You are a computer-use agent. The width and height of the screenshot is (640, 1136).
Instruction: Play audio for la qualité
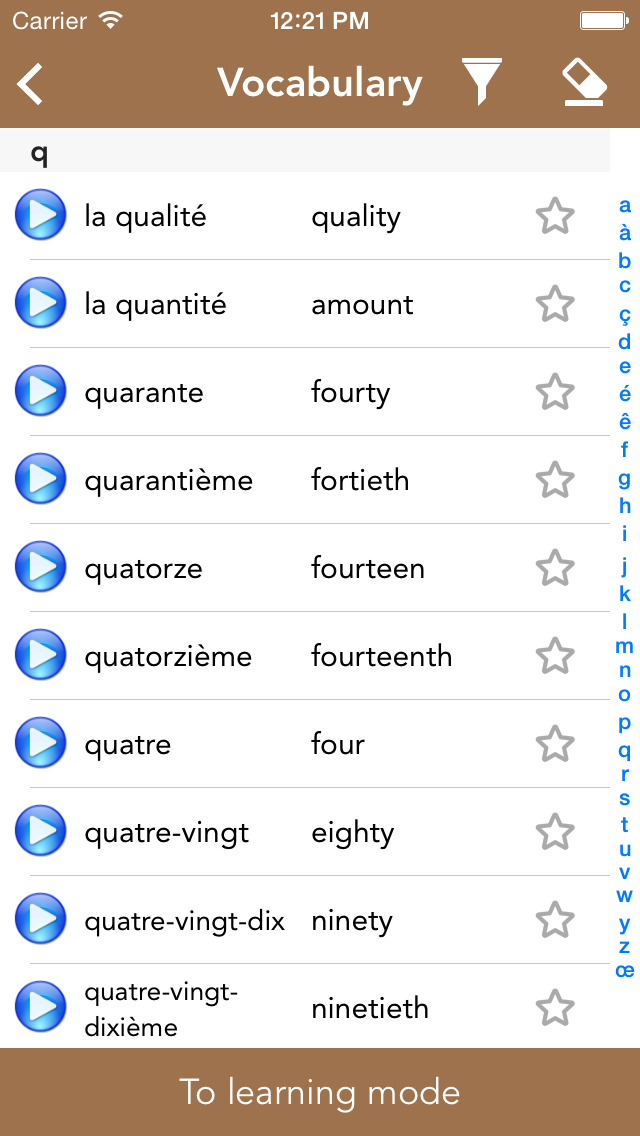(41, 215)
